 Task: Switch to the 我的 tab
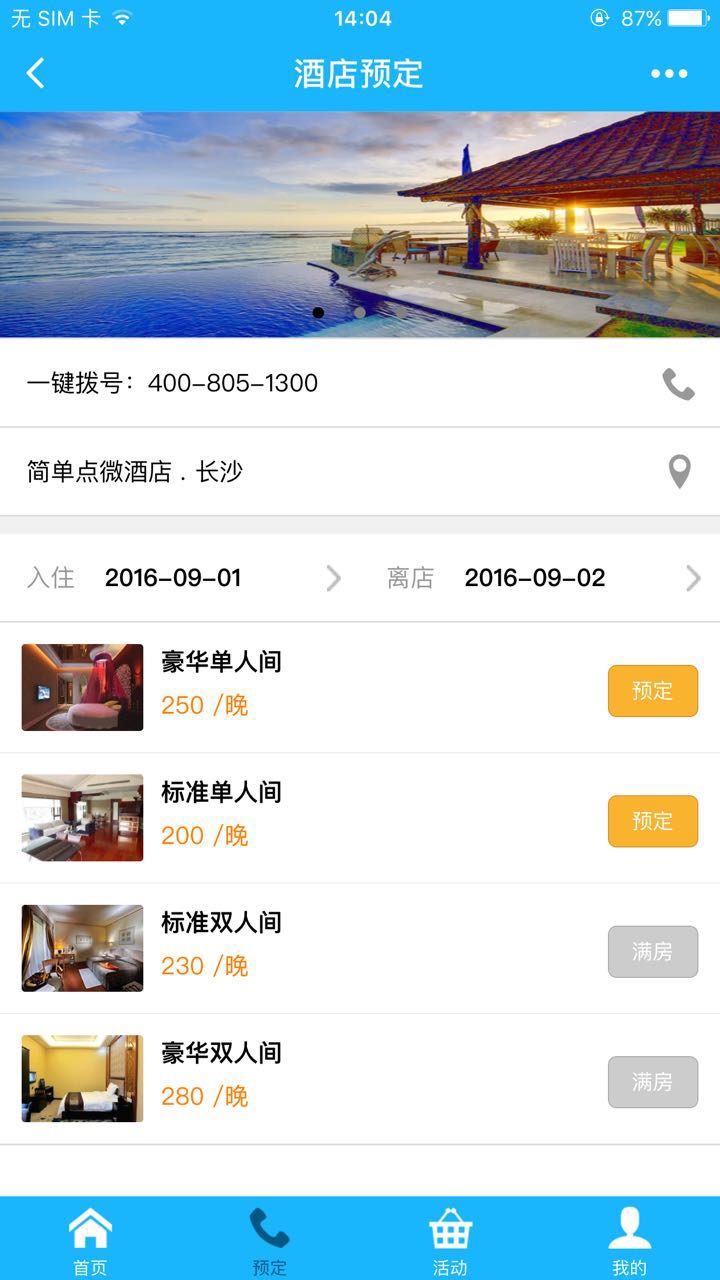(x=630, y=1240)
